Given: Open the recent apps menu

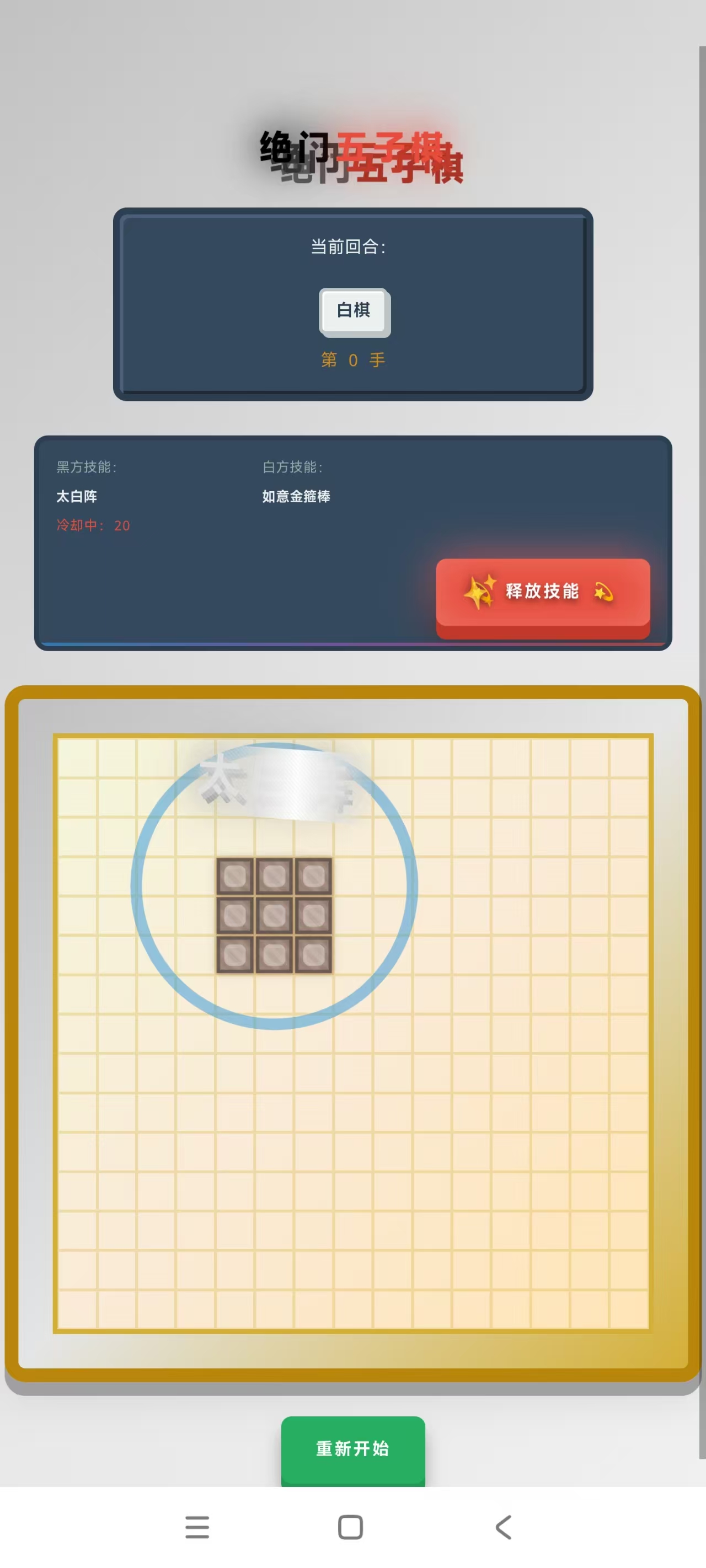Looking at the screenshot, I should (197, 1527).
